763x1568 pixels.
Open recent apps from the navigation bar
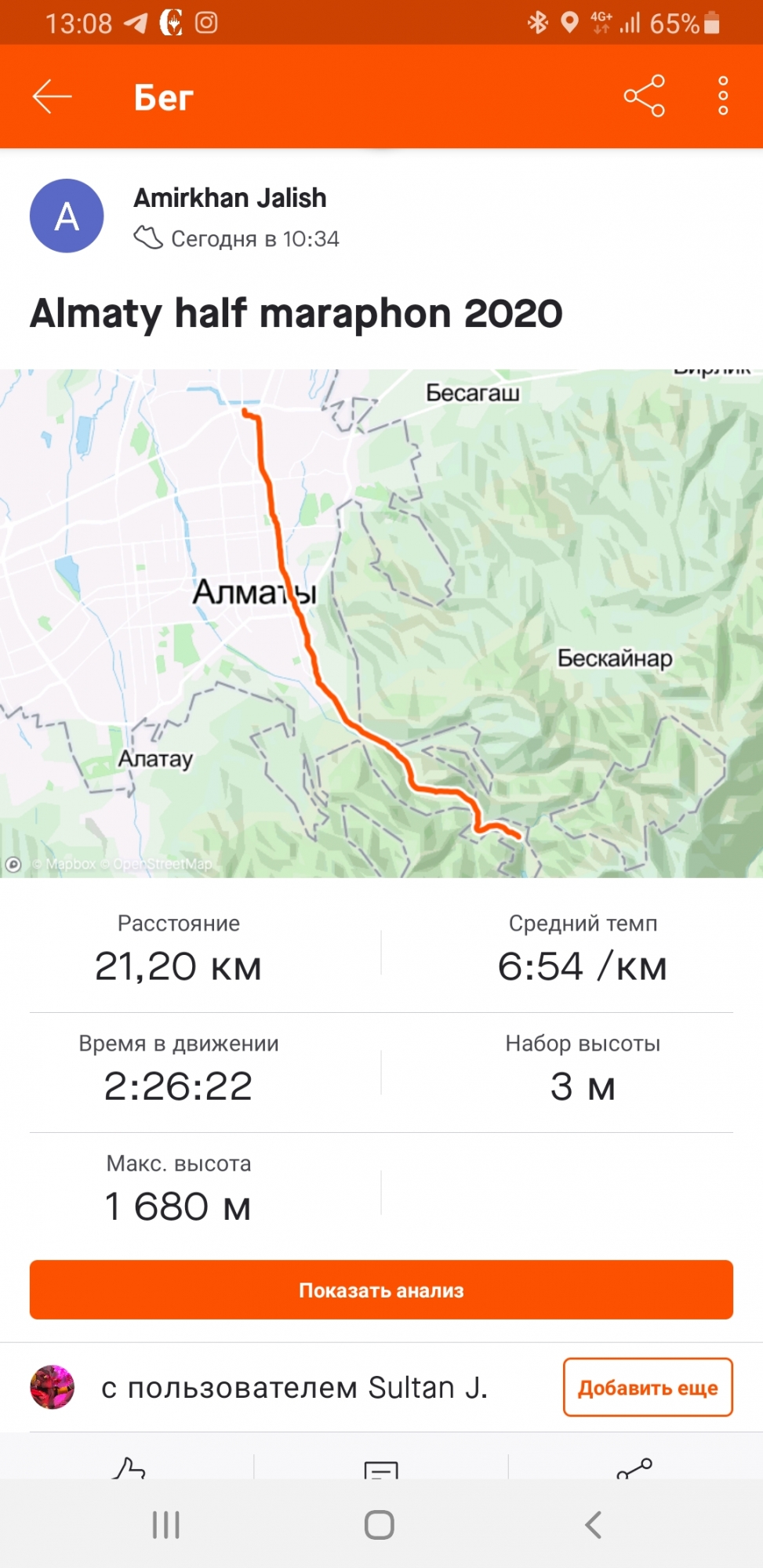[166, 1525]
